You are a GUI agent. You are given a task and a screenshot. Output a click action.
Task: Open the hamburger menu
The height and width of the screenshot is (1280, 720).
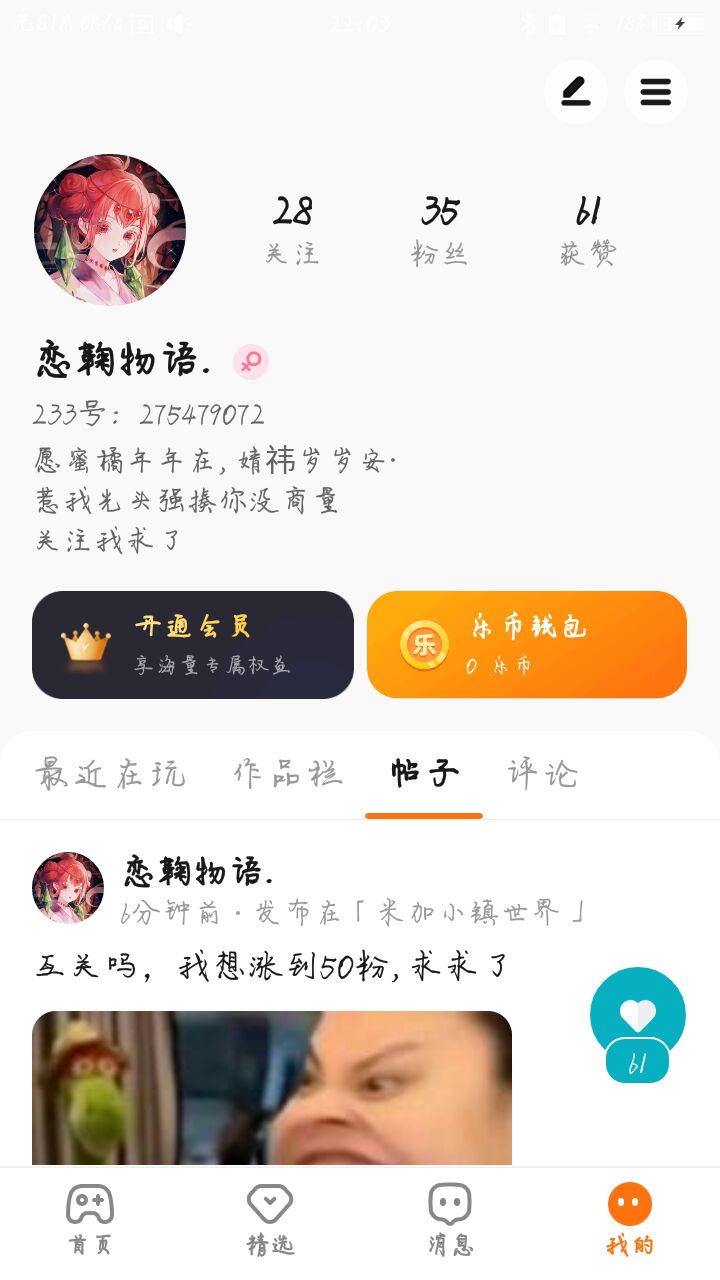coord(655,92)
